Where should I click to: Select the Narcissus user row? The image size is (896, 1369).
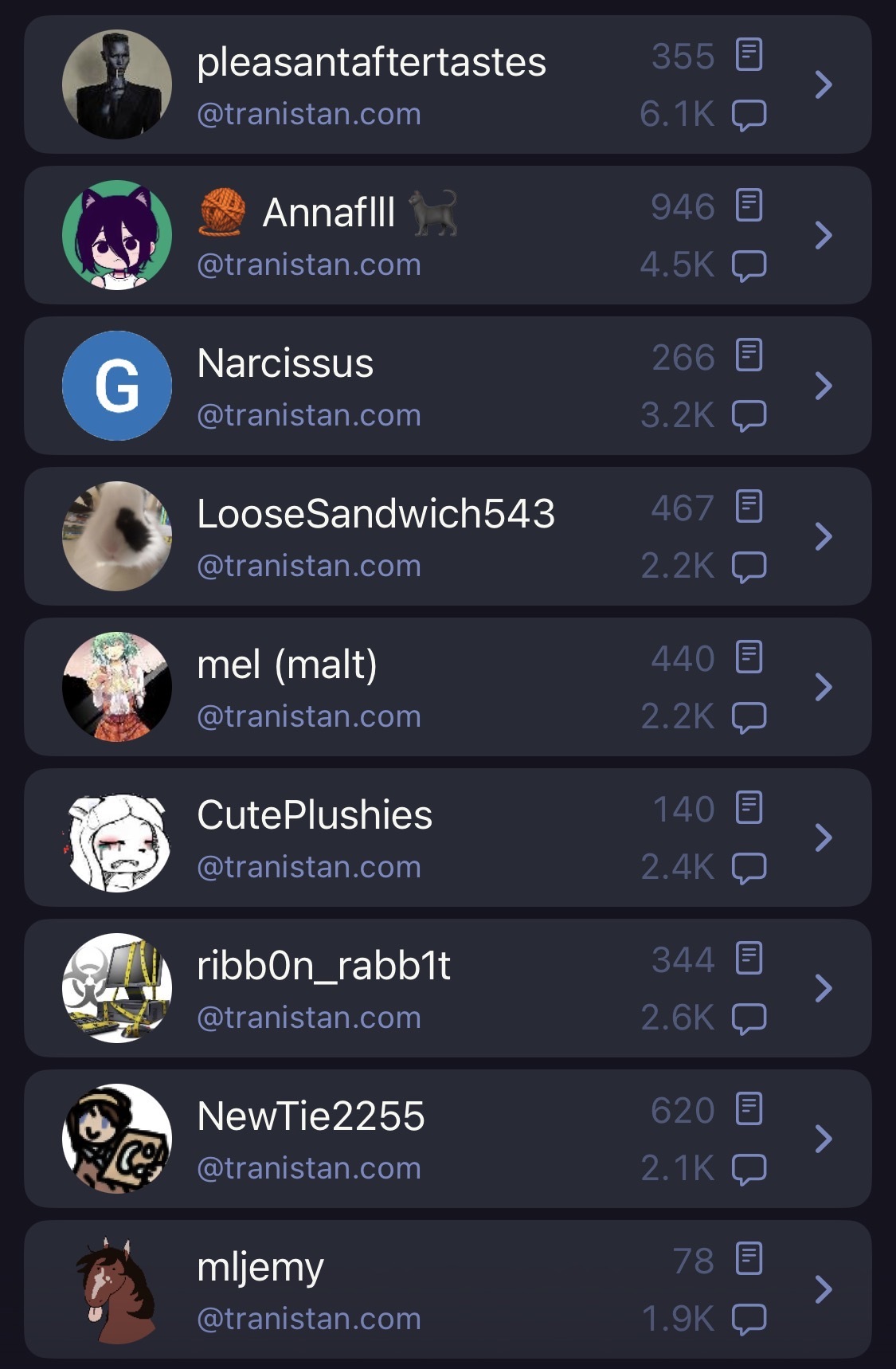[448, 386]
